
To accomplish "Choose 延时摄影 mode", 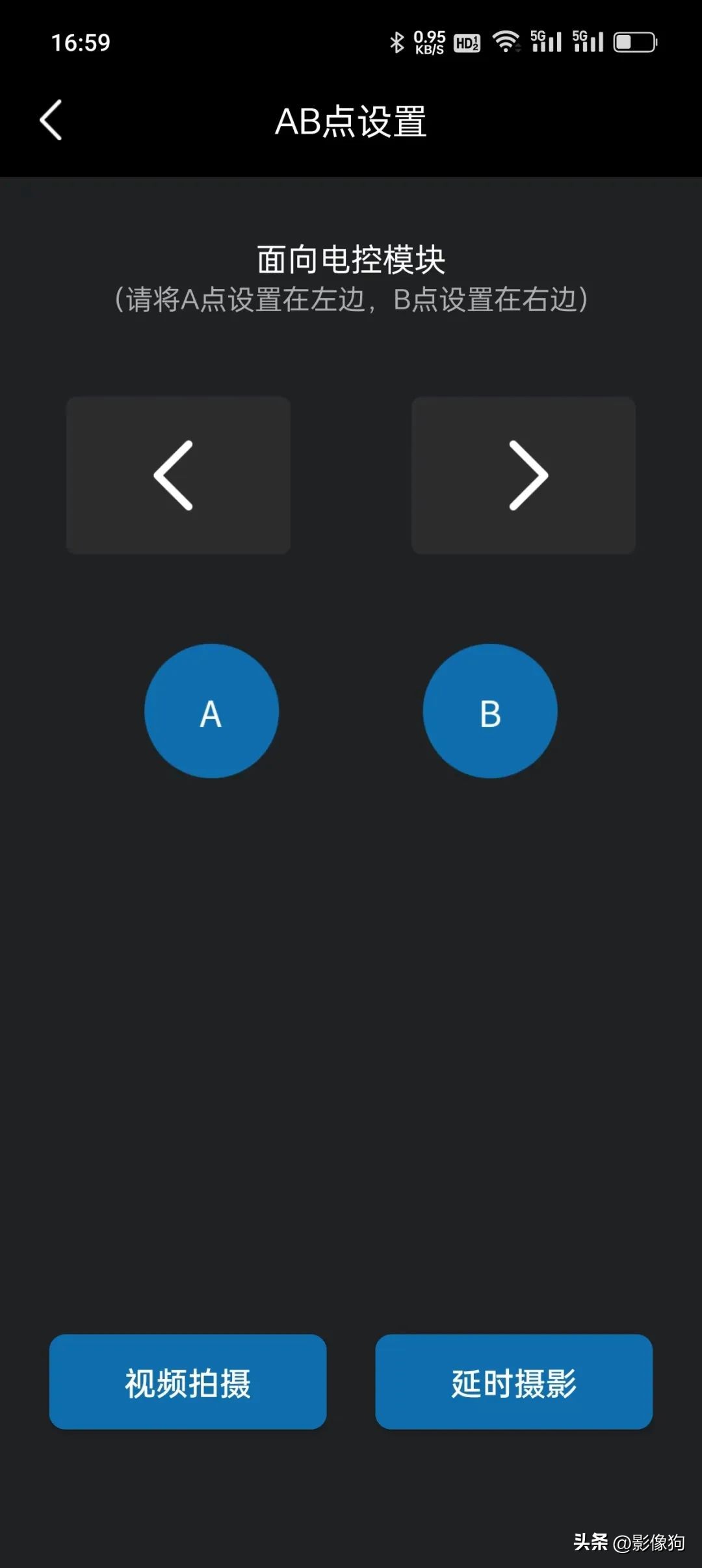I will click(x=513, y=1382).
